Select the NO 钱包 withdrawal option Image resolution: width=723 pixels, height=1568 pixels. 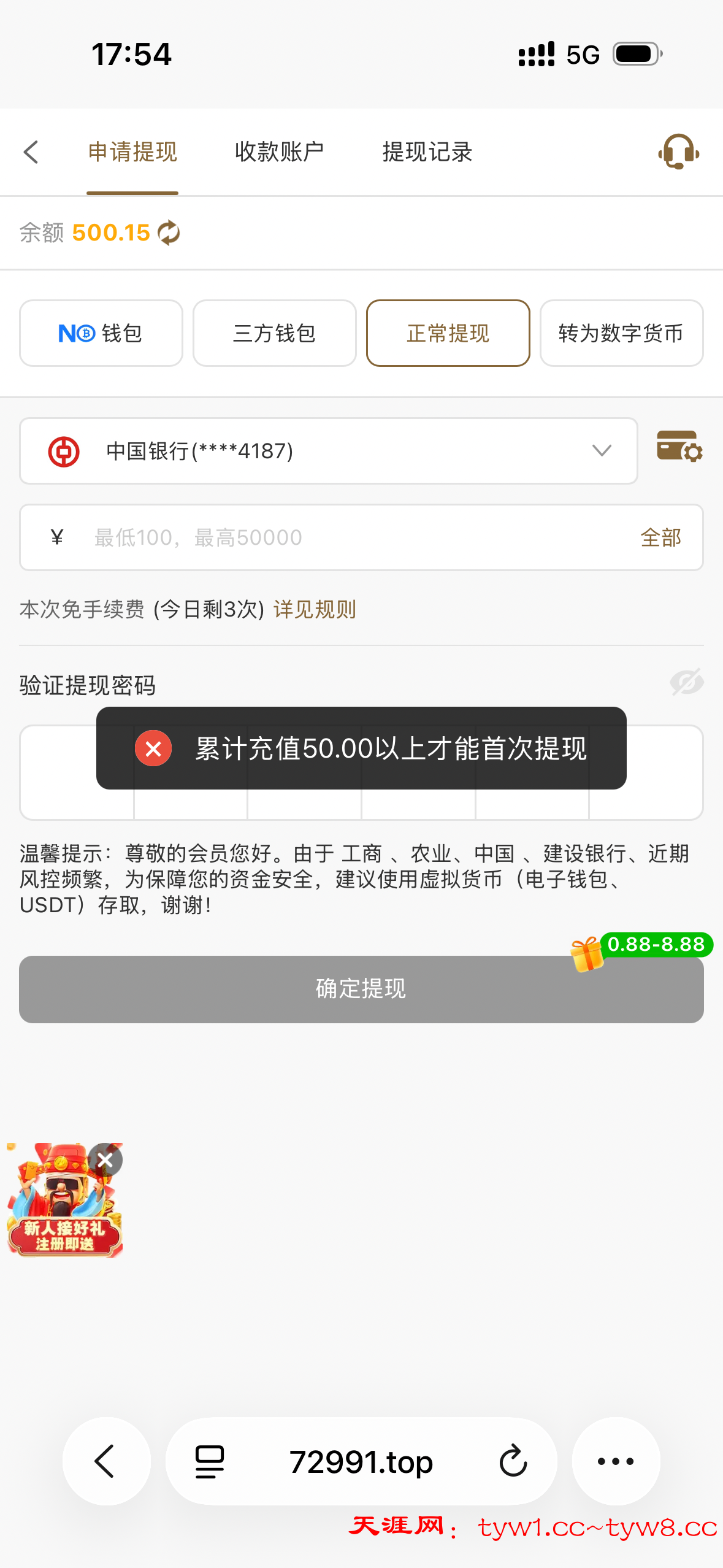coord(101,333)
